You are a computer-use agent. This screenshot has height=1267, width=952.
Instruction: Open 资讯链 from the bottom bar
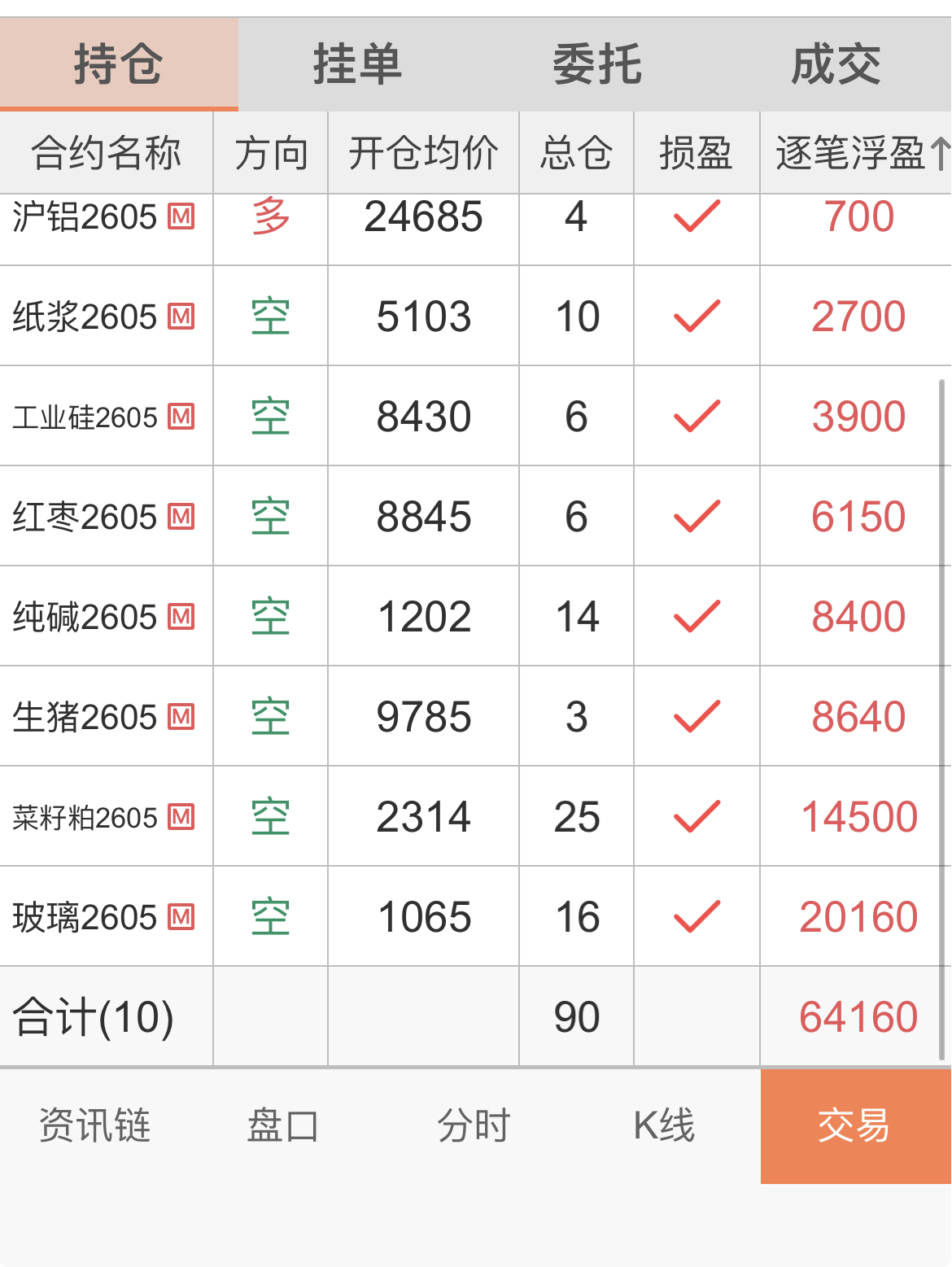[x=95, y=1128]
